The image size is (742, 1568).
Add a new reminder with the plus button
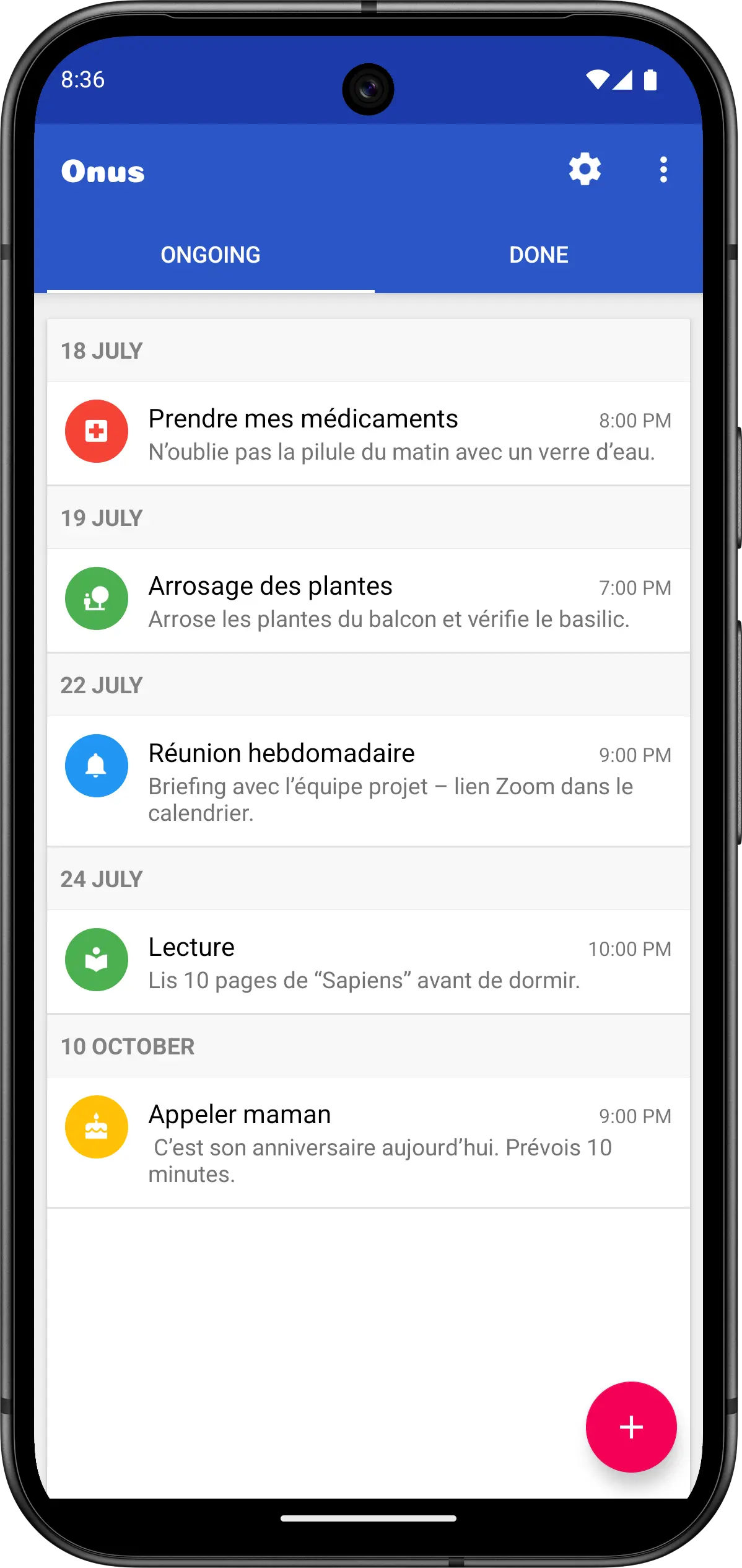point(631,1427)
